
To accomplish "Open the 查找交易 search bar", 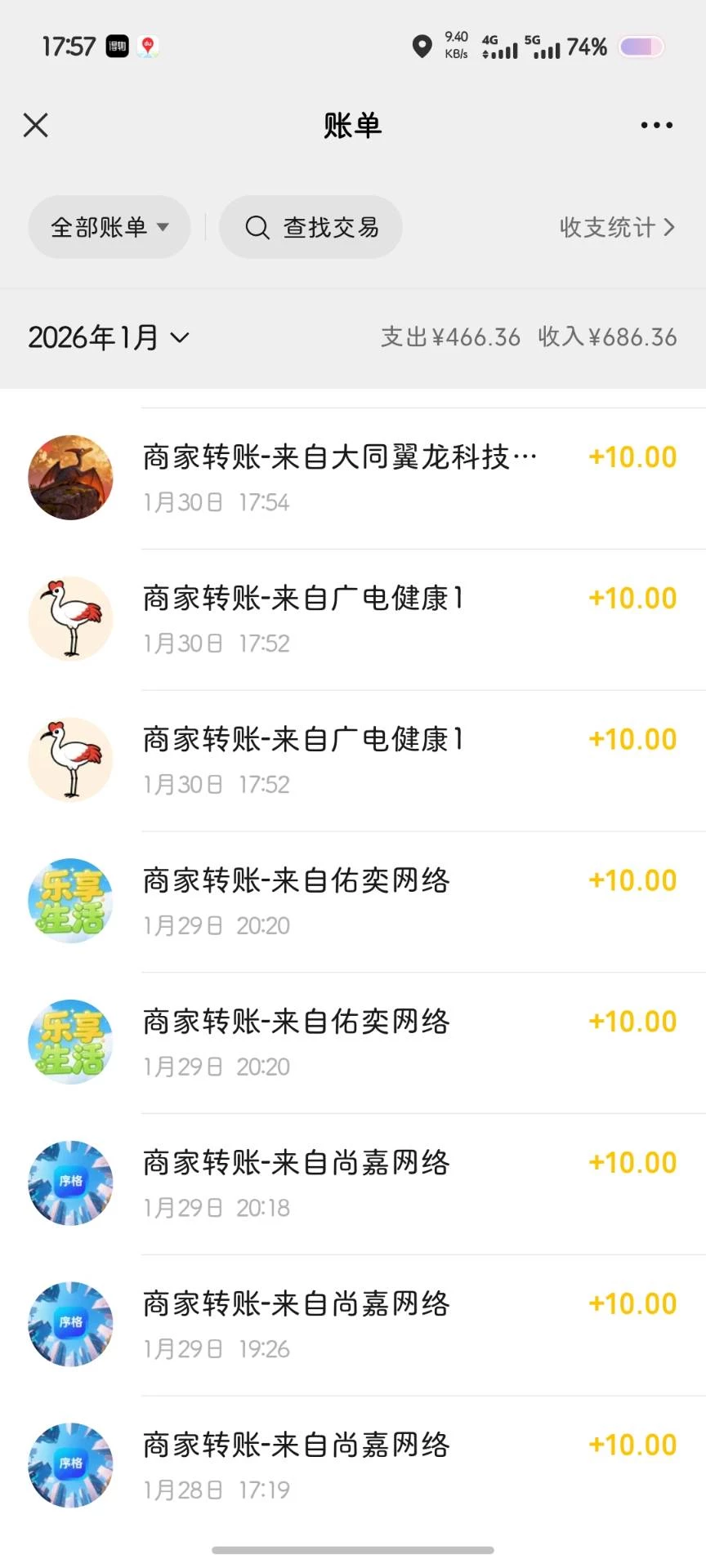I will click(311, 228).
